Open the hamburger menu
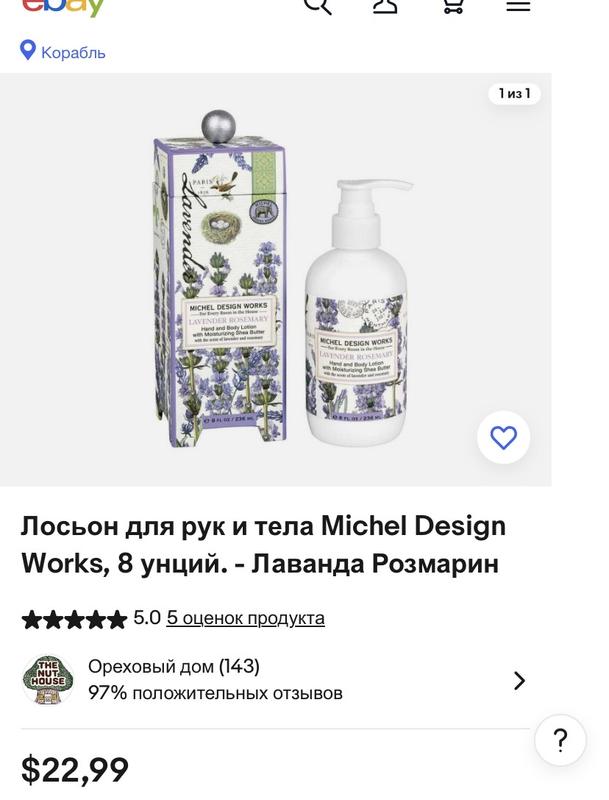 click(x=518, y=5)
